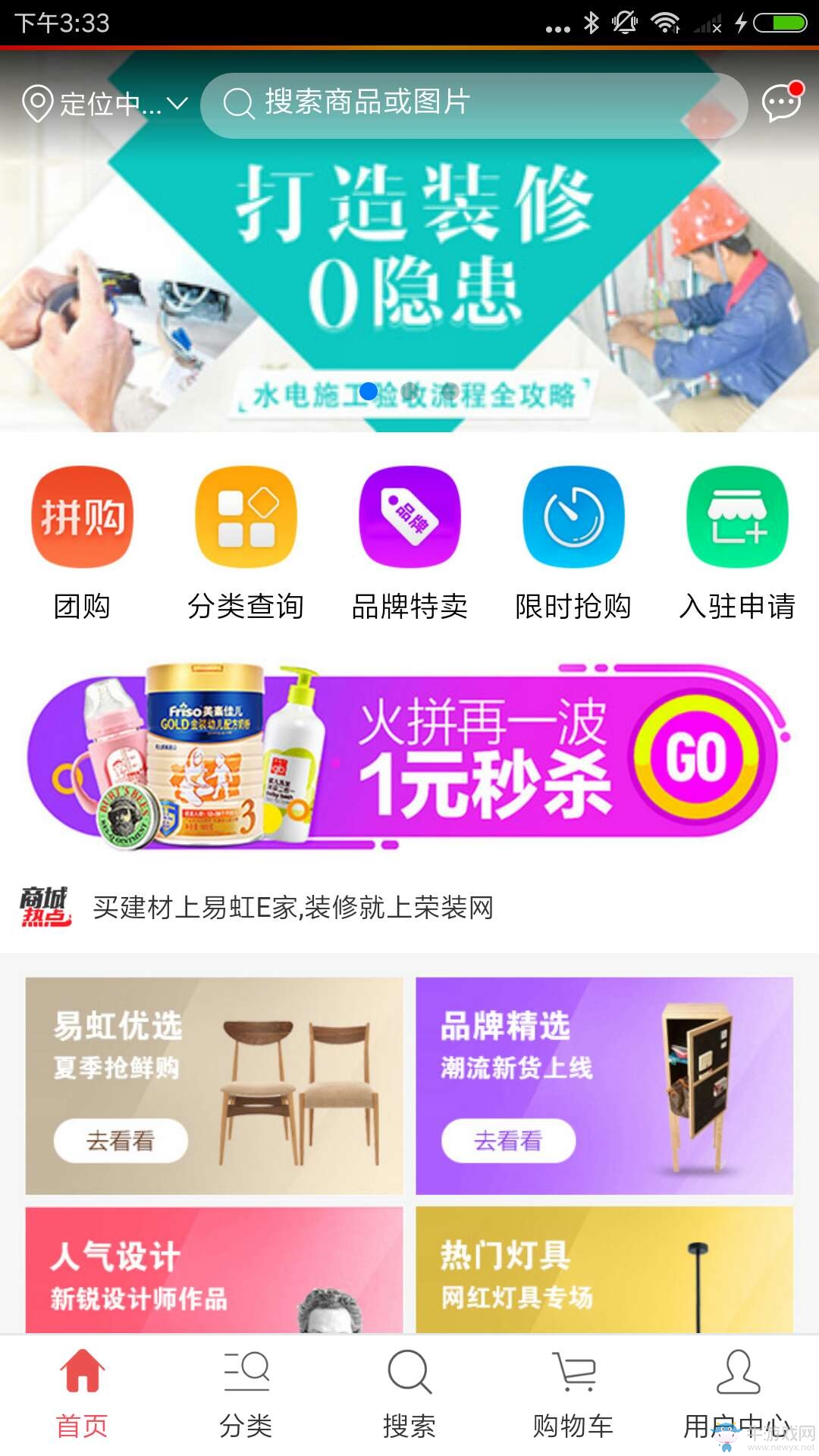Open the 用户中心 tab
Screen dimensions: 819x1456
pyautogui.click(x=737, y=1394)
